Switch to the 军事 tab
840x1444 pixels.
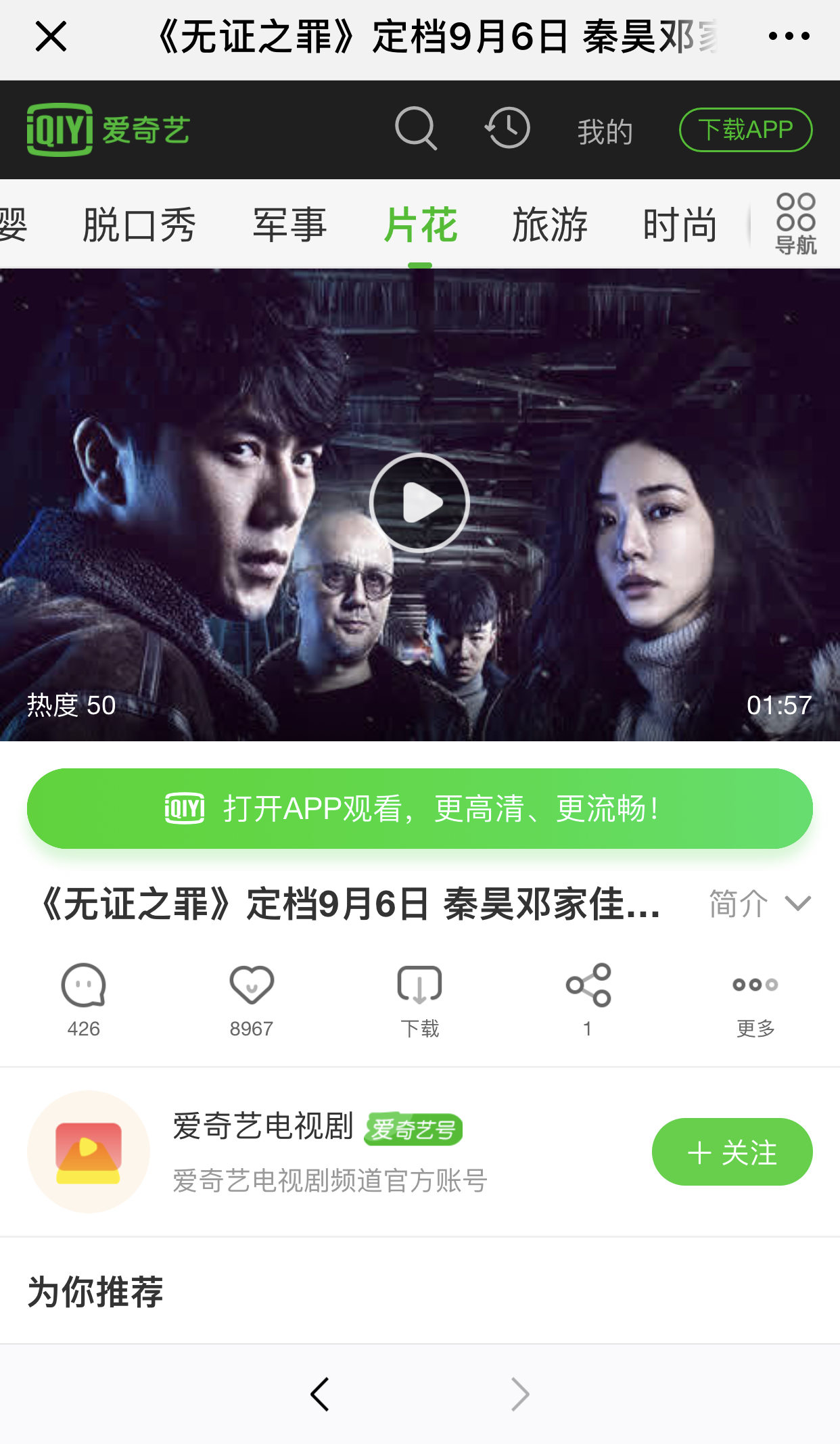[289, 225]
